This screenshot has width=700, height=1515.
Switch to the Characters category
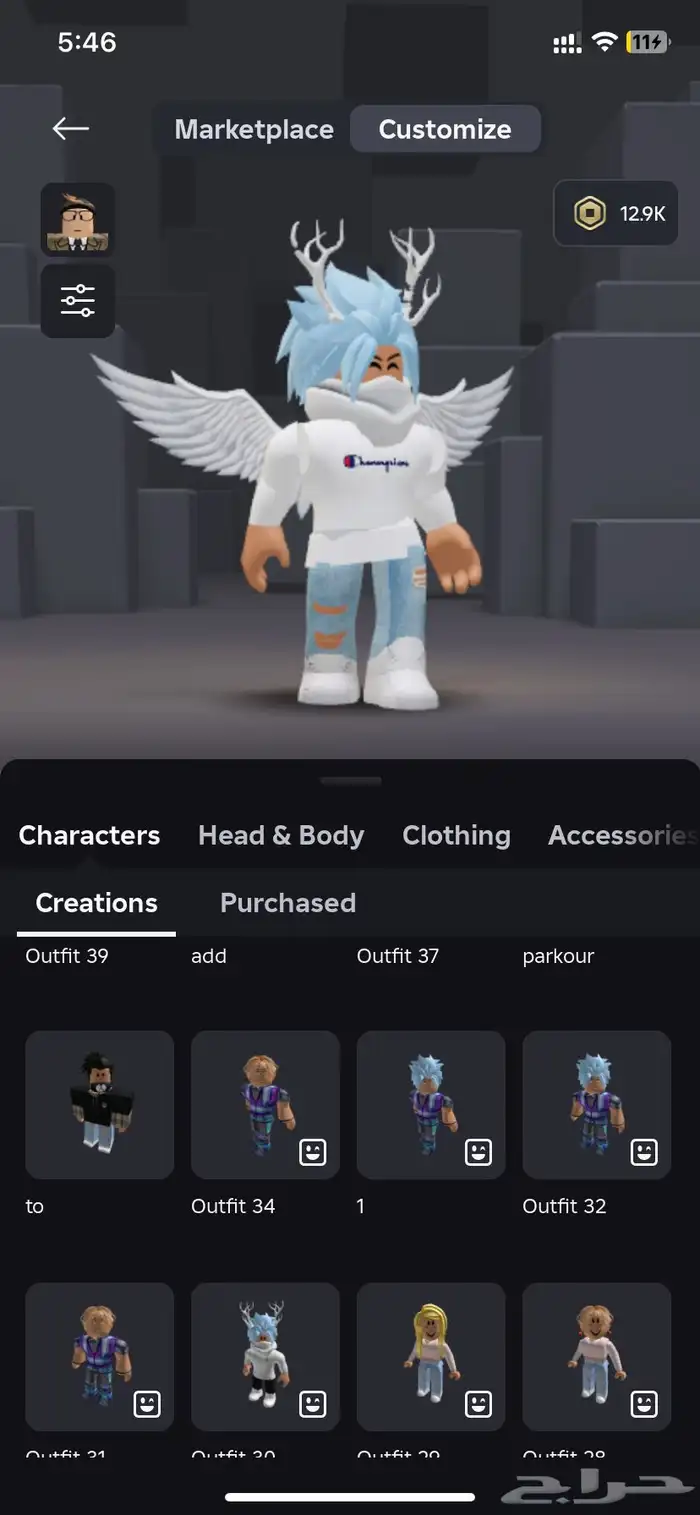pyautogui.click(x=89, y=835)
